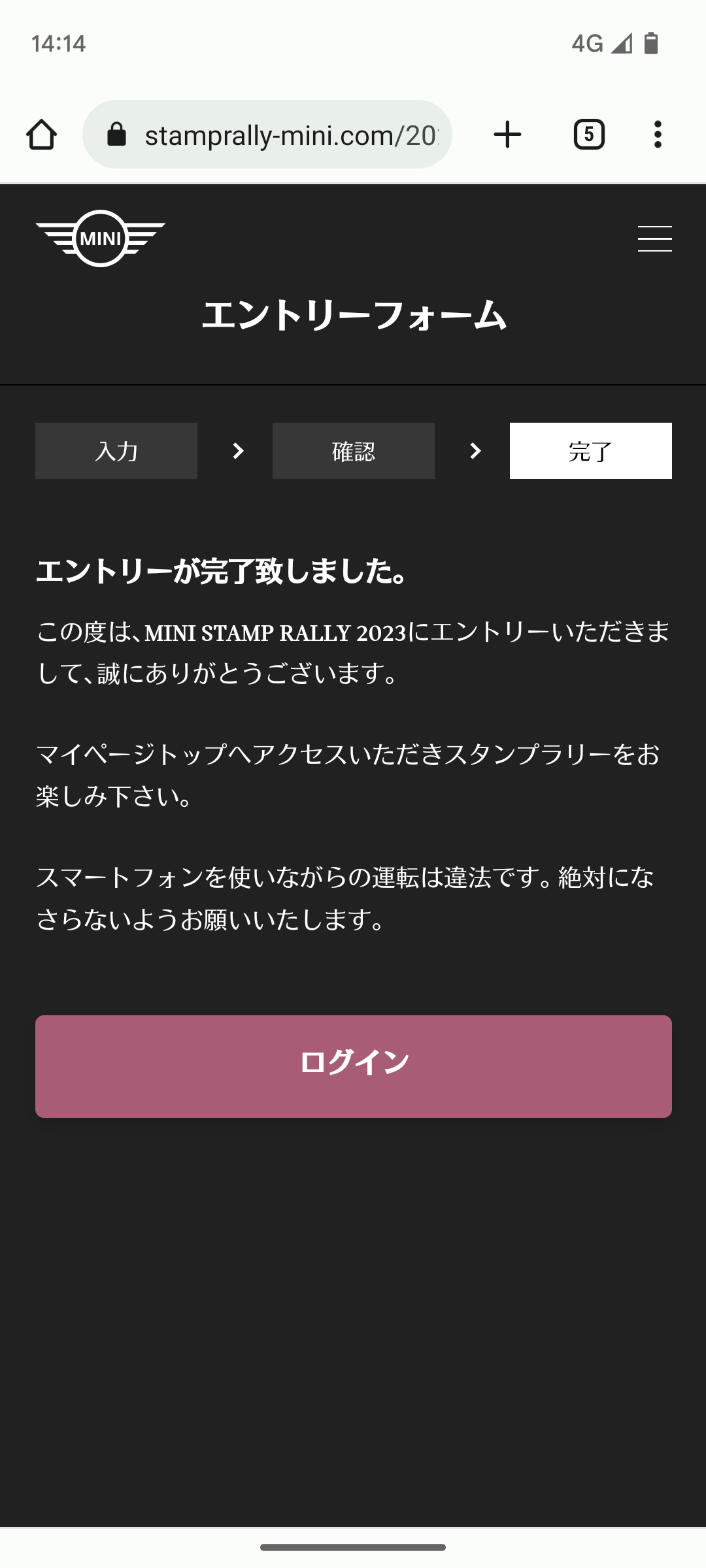Viewport: 706px width, 1568px height.
Task: Tap the bottom gesture navigation bar
Action: tap(353, 1547)
